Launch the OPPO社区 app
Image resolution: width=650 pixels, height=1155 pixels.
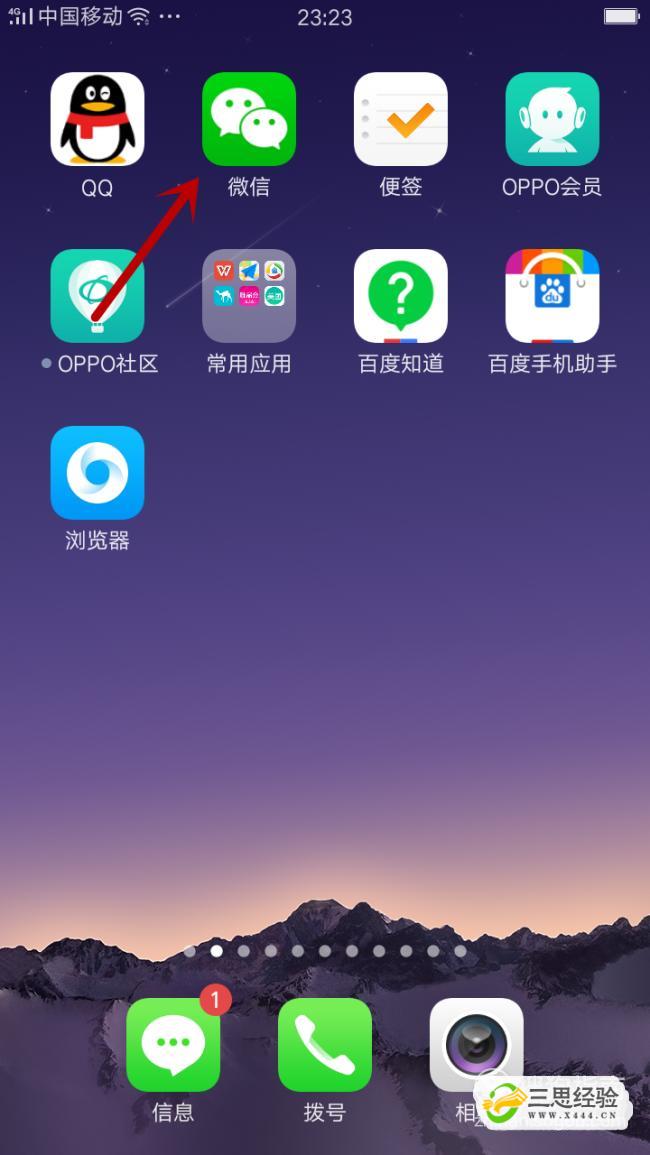pyautogui.click(x=97, y=296)
